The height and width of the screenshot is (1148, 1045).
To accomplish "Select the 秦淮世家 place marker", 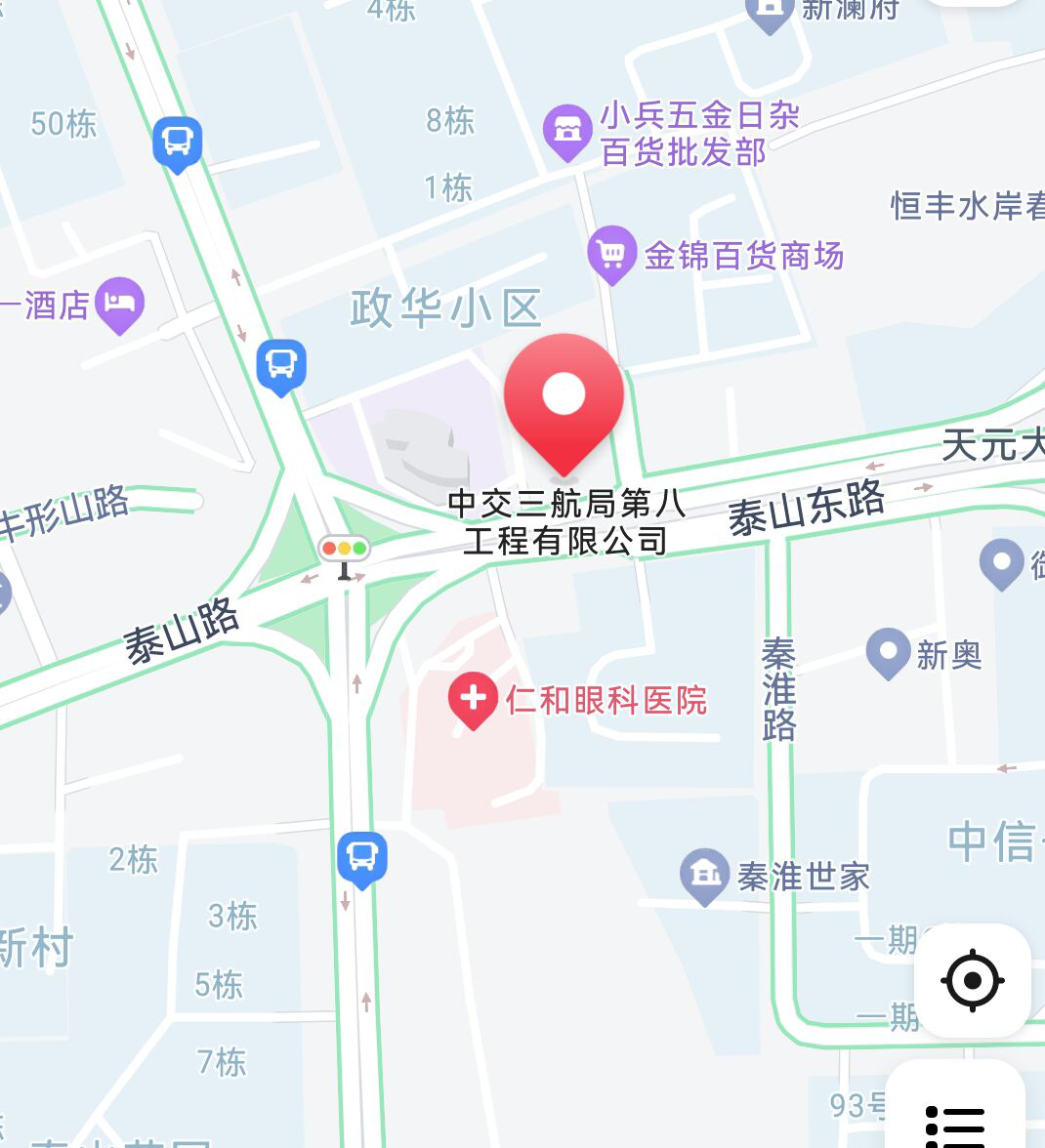I will 704,874.
